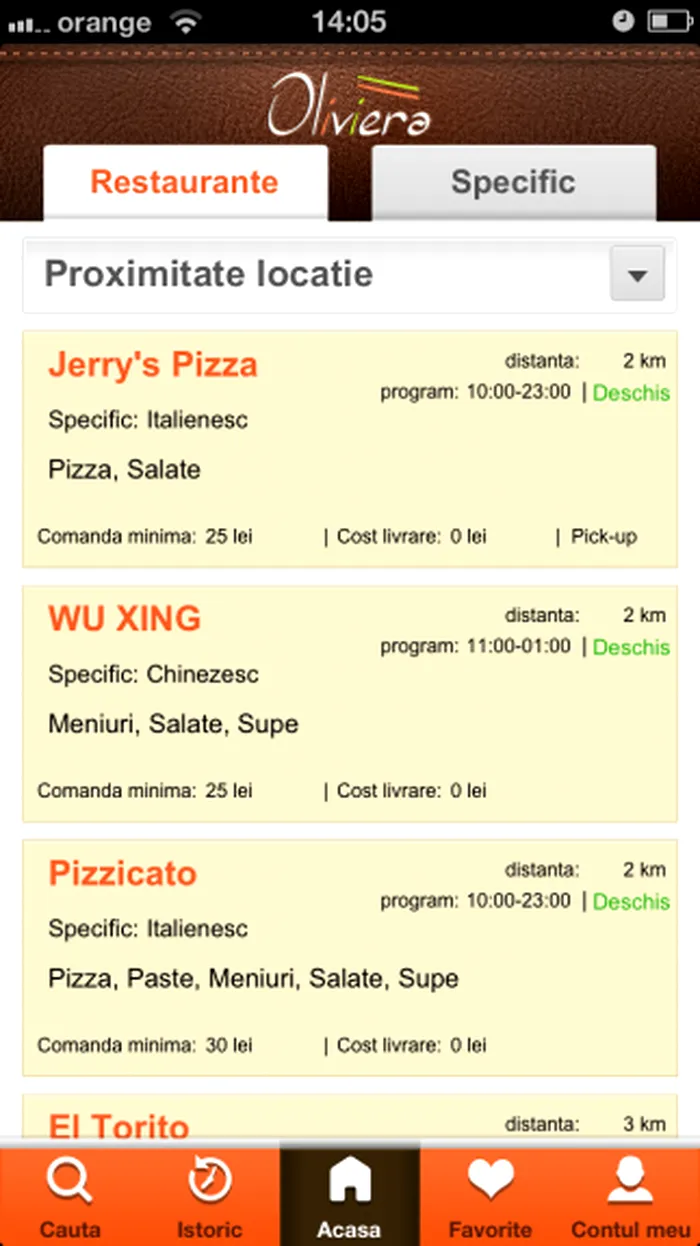The width and height of the screenshot is (700, 1246).
Task: View the El Torito restaurant
Action: pos(350,1118)
